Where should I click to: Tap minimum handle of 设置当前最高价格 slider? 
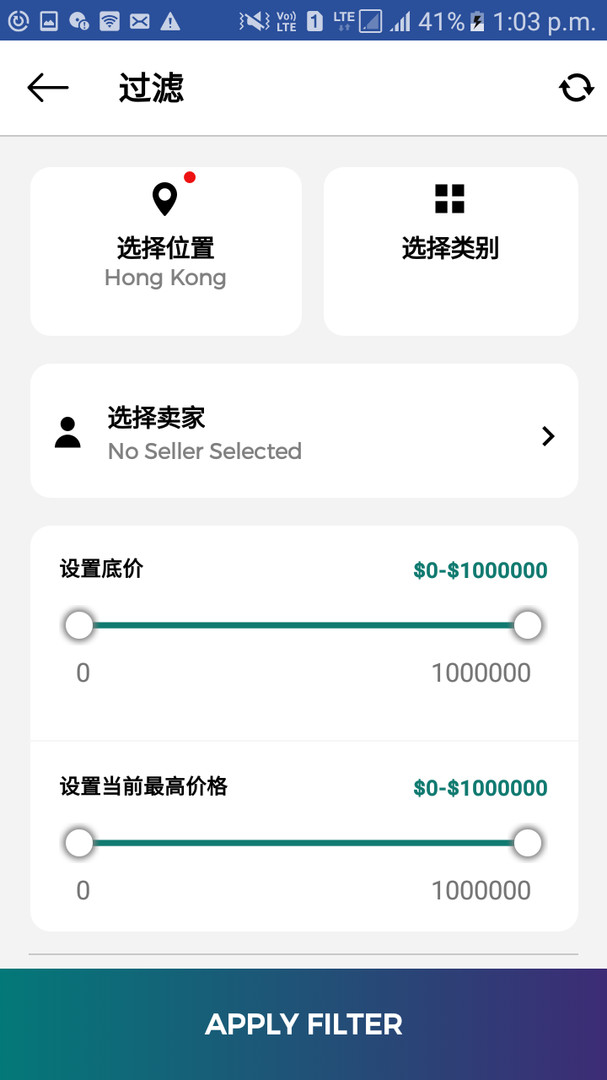point(79,843)
